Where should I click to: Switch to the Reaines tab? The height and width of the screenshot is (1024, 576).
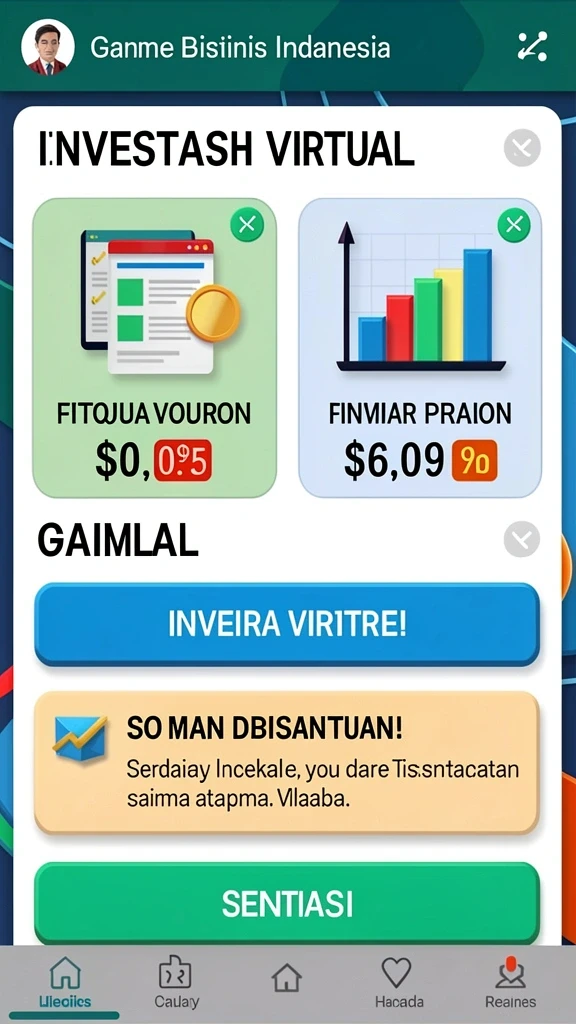tap(510, 982)
